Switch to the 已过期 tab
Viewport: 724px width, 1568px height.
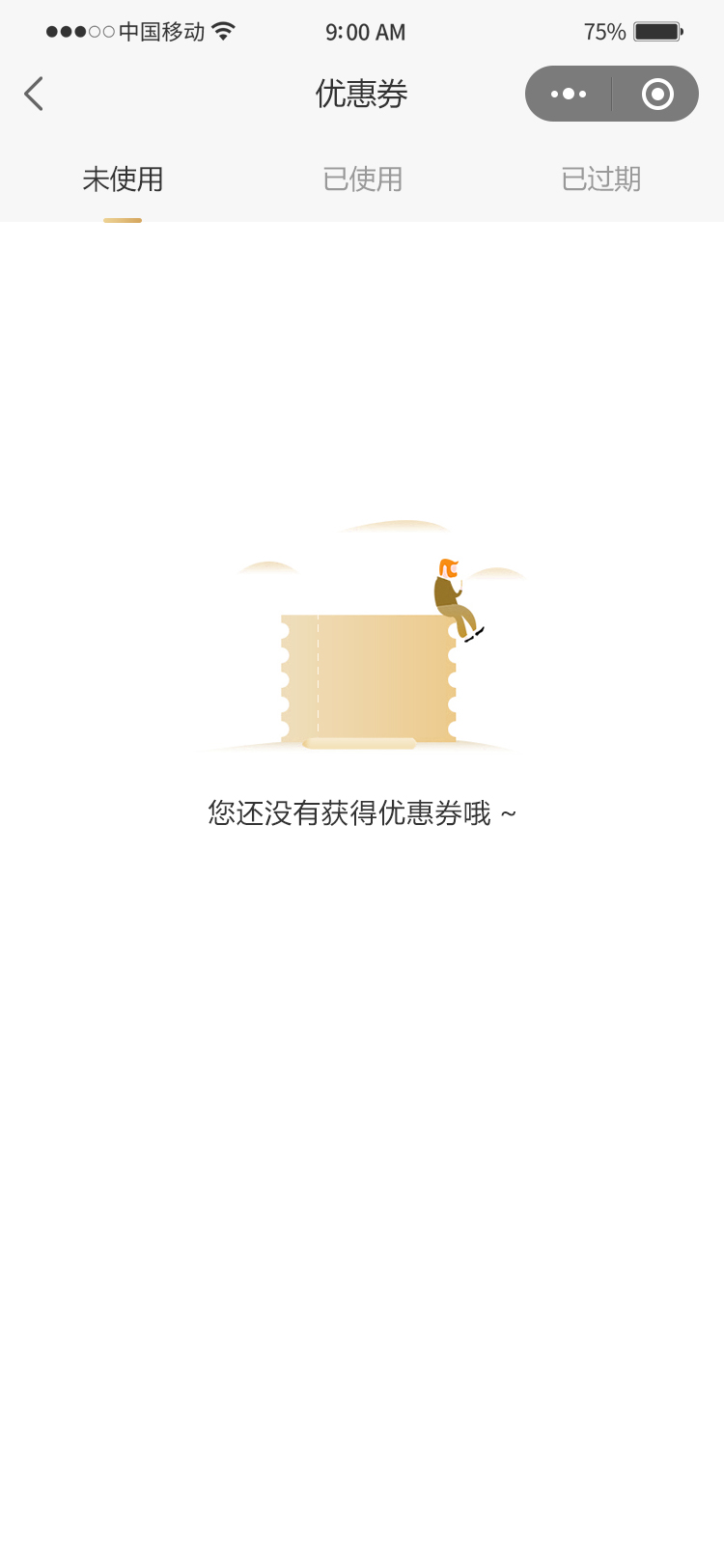pos(600,179)
